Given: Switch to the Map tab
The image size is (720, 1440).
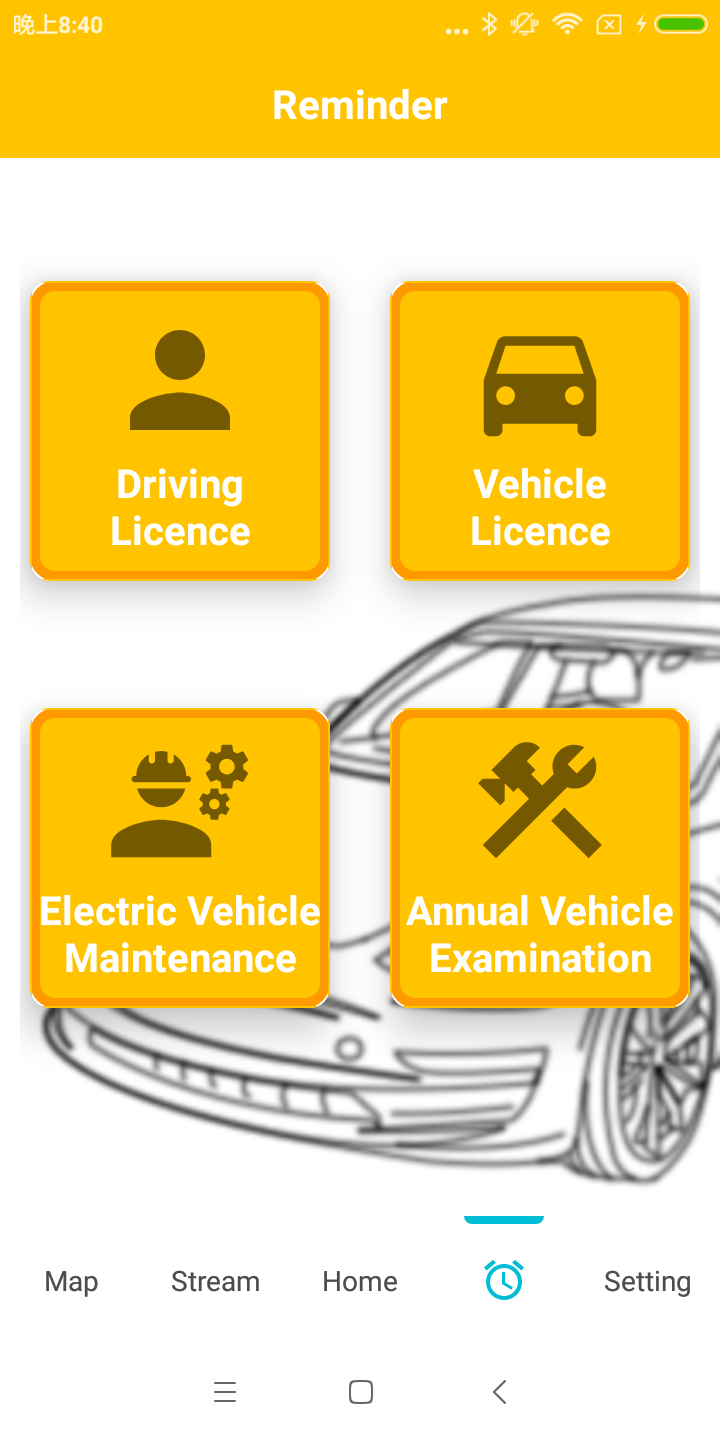Looking at the screenshot, I should click(71, 1281).
